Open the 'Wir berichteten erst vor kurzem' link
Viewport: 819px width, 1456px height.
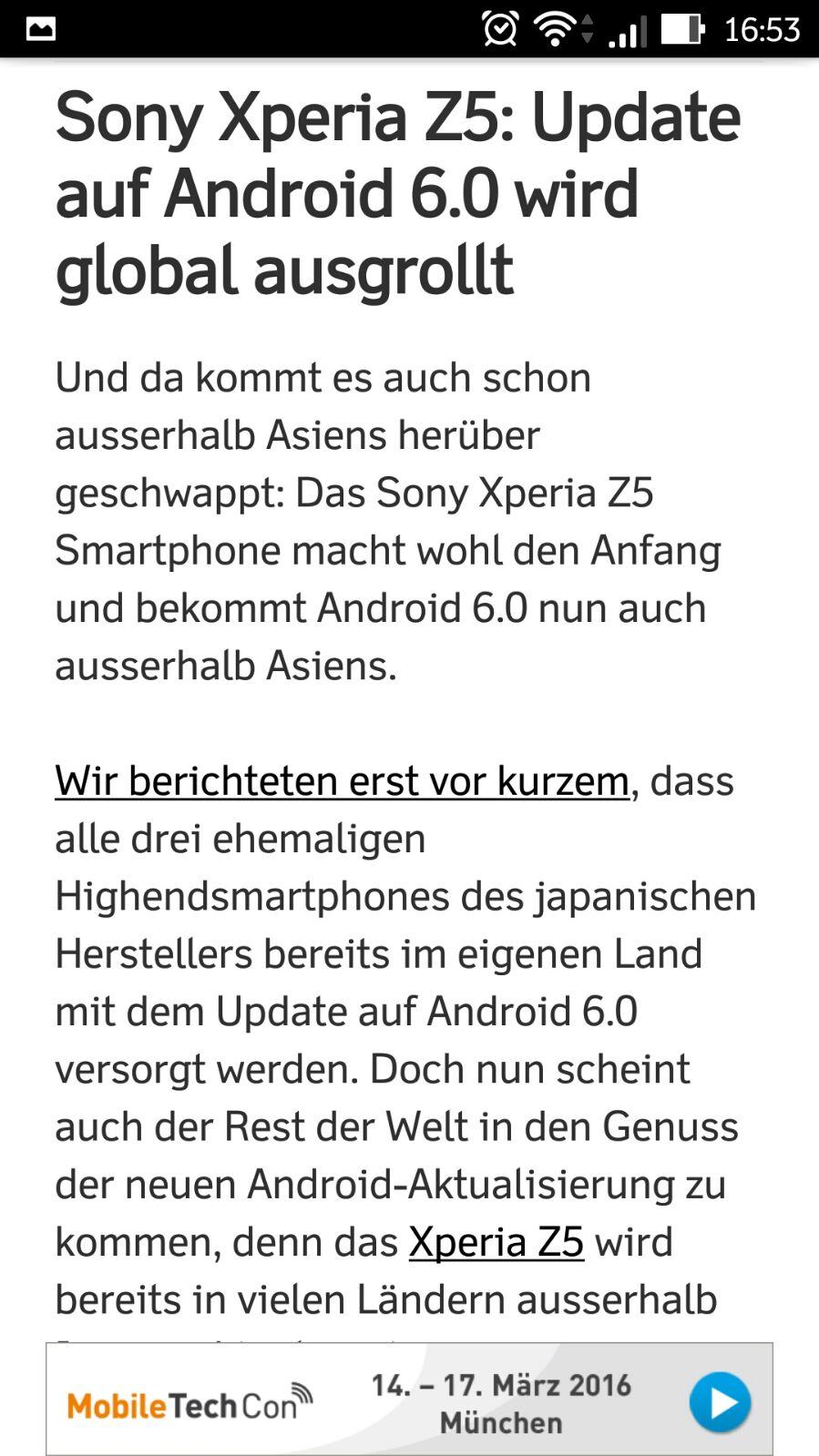342,781
